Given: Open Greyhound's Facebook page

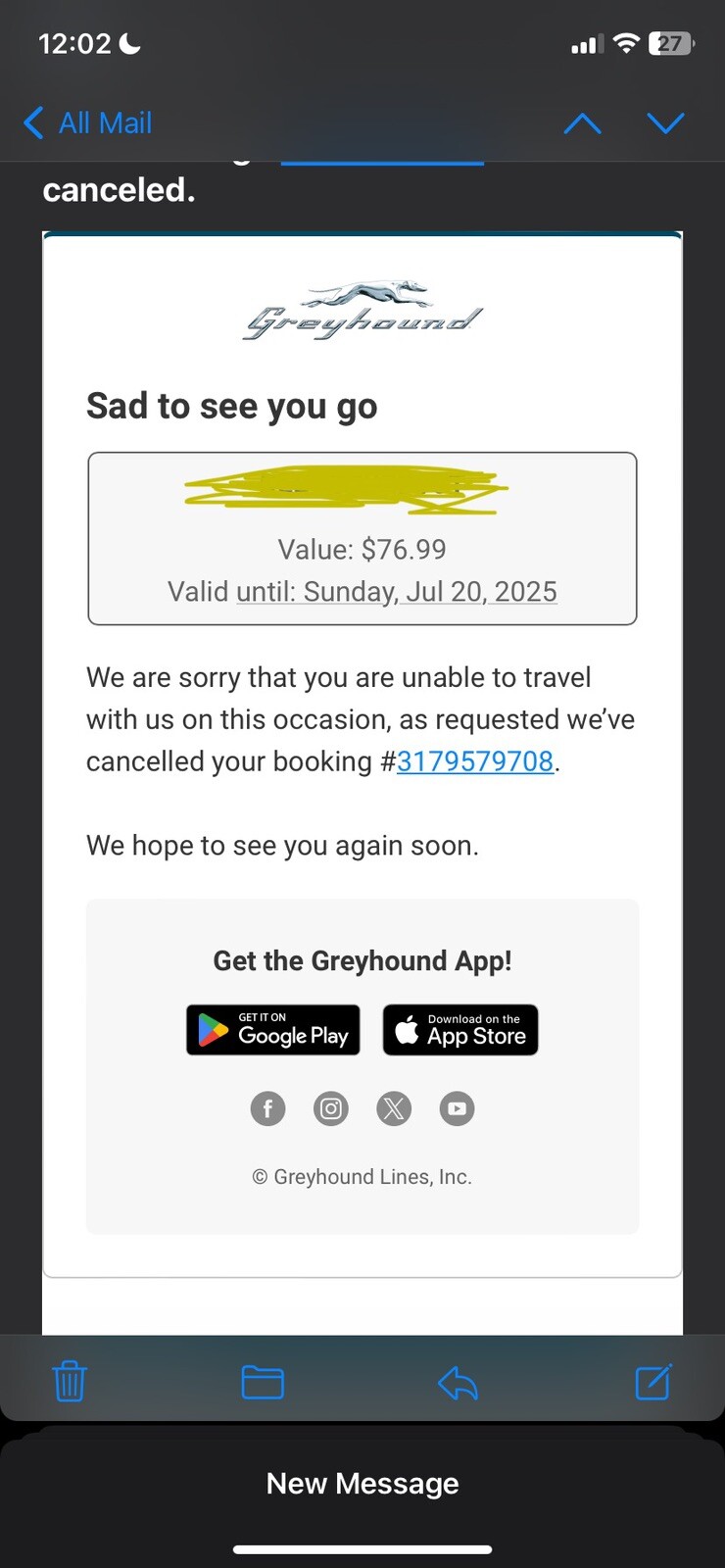Looking at the screenshot, I should pyautogui.click(x=267, y=1108).
